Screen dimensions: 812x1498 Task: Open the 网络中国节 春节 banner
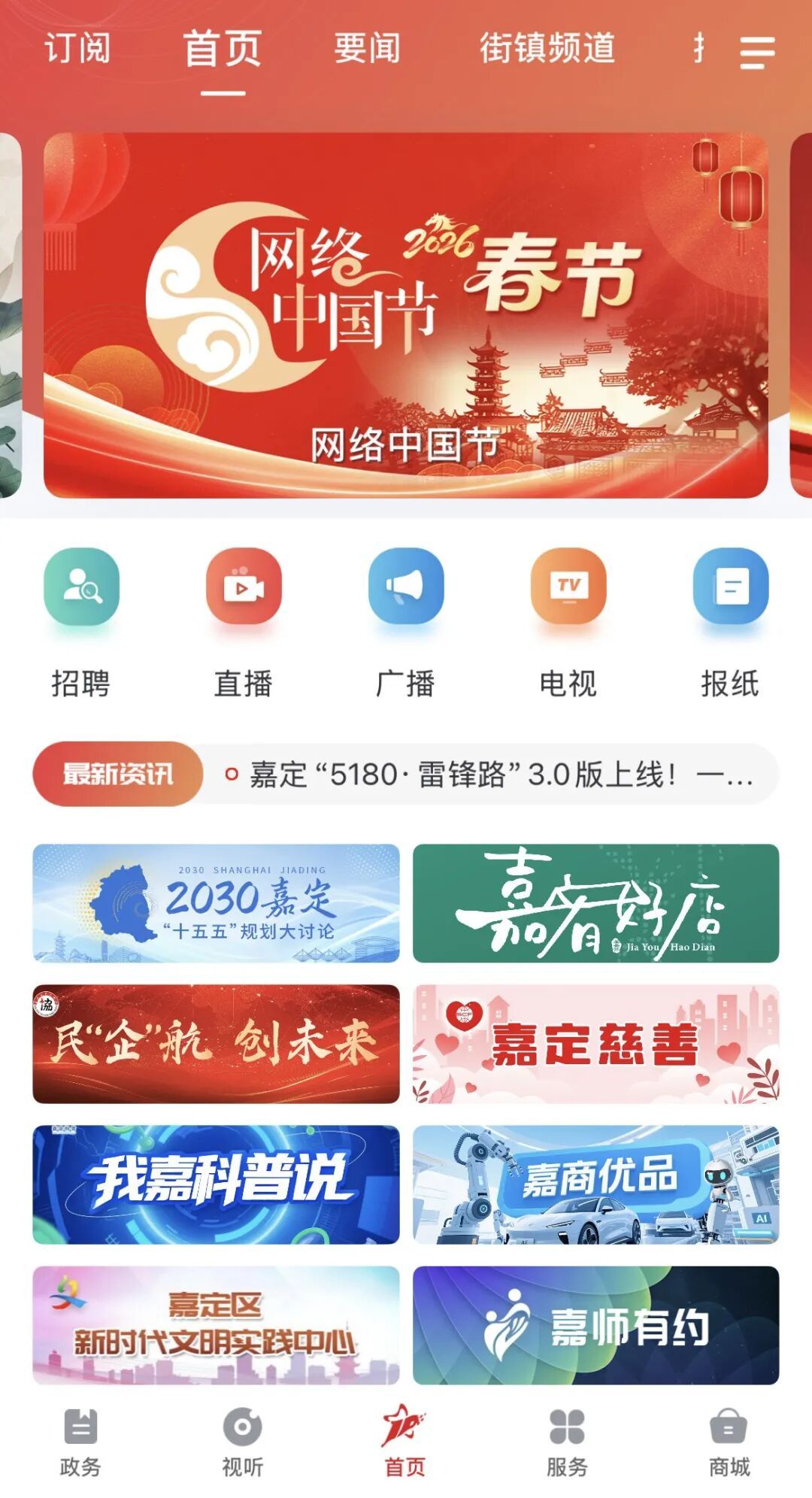click(406, 315)
